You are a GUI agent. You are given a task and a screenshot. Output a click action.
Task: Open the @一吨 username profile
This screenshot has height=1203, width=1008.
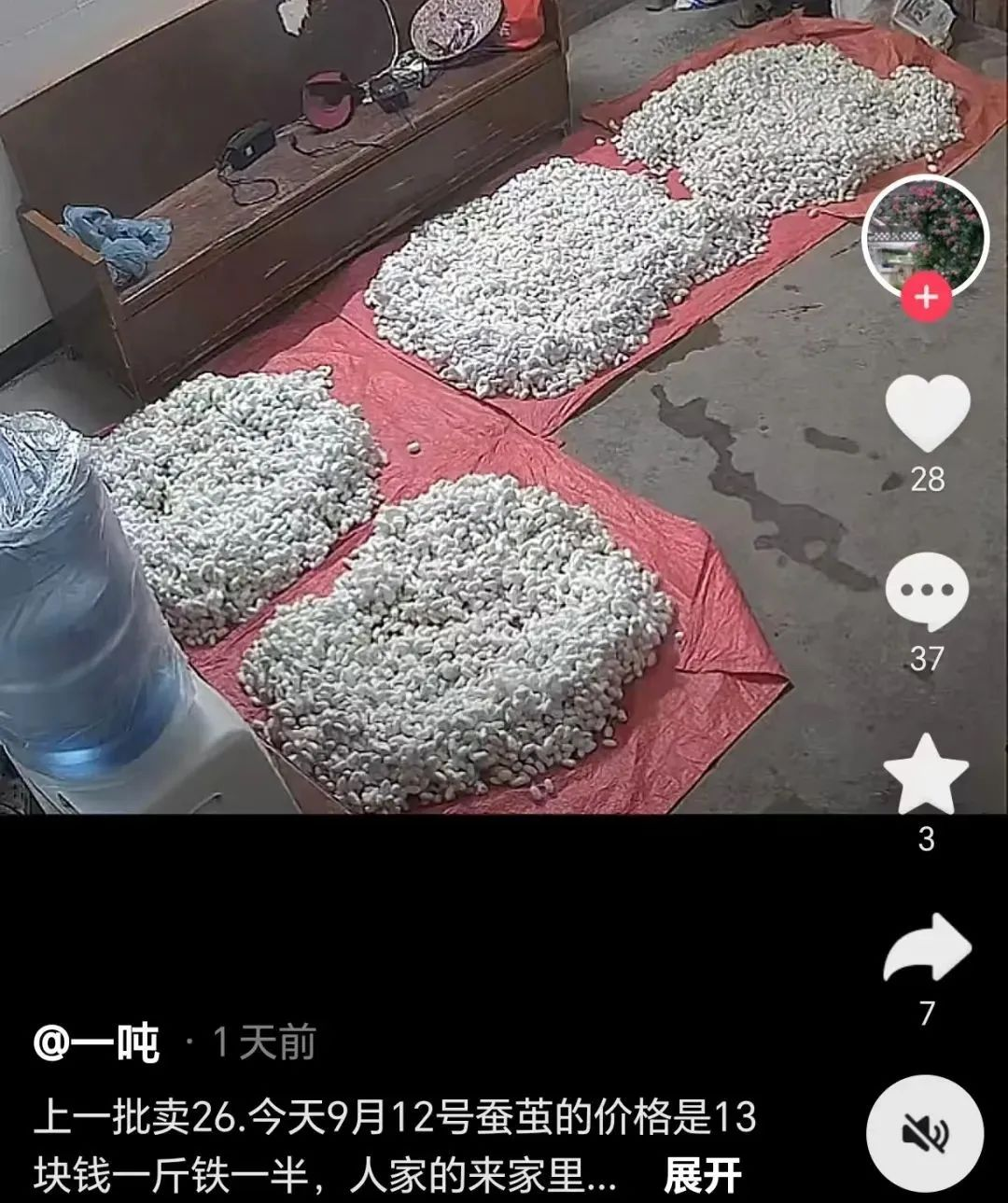click(96, 1042)
